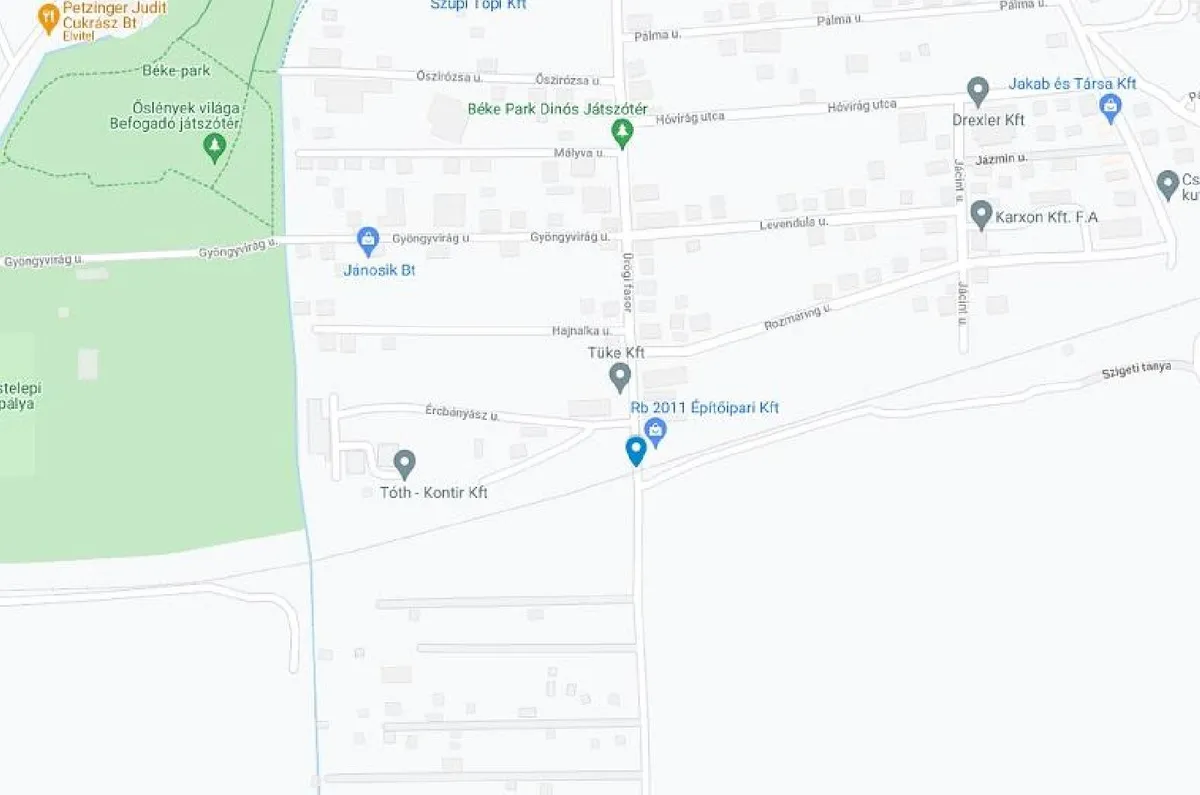Open the Petzinger Judit Cukrász Bt marker
This screenshot has height=795, width=1200.
coord(48,17)
